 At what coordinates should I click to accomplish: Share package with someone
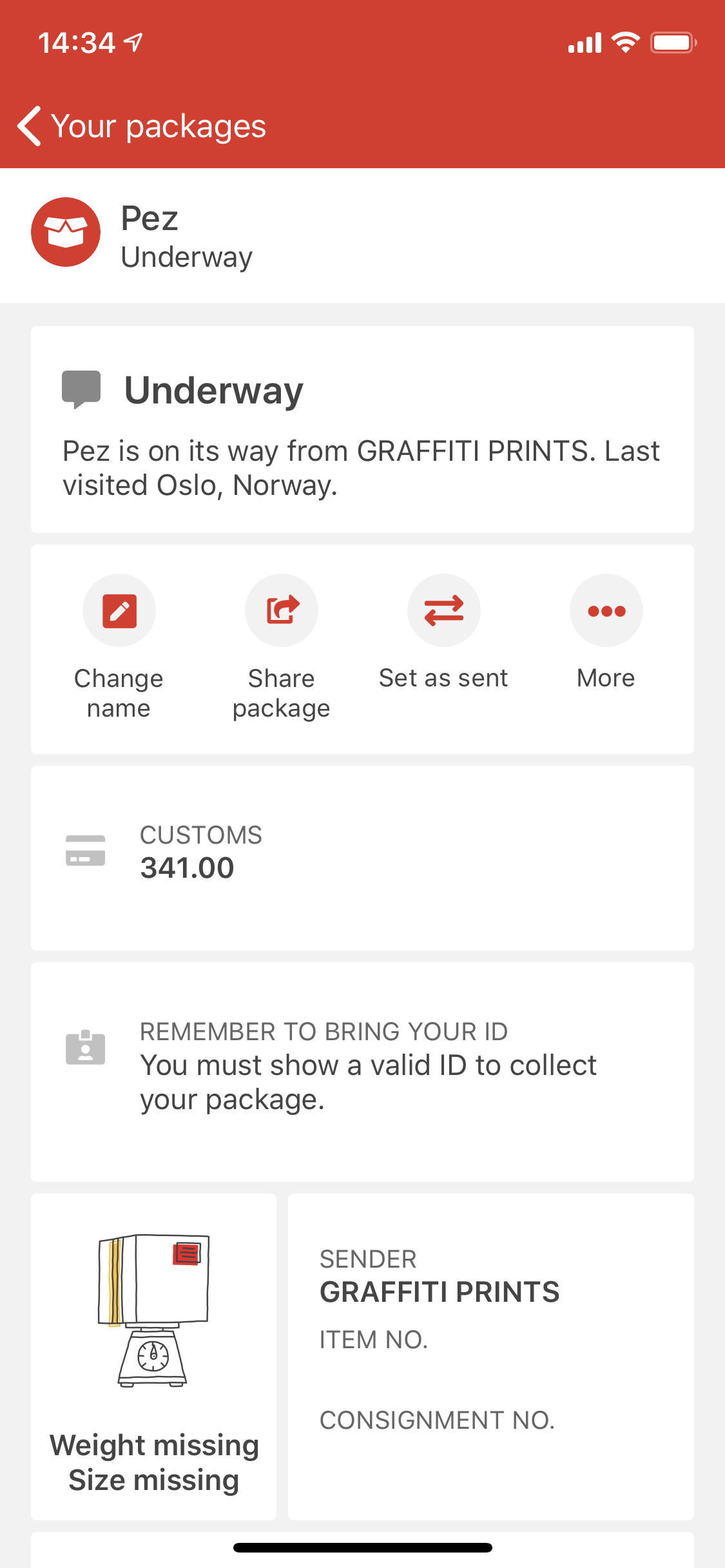[282, 611]
